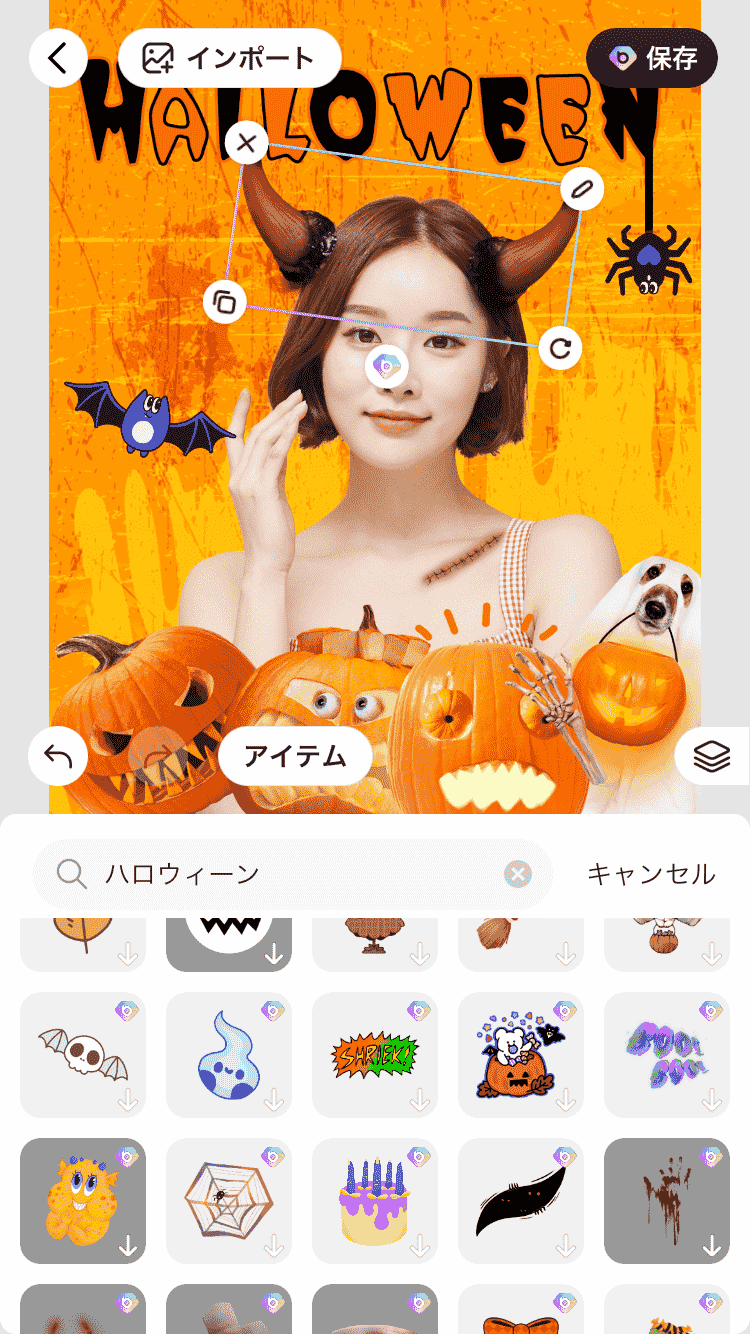
Task: Delete the selected horns sticker
Action: [x=246, y=143]
